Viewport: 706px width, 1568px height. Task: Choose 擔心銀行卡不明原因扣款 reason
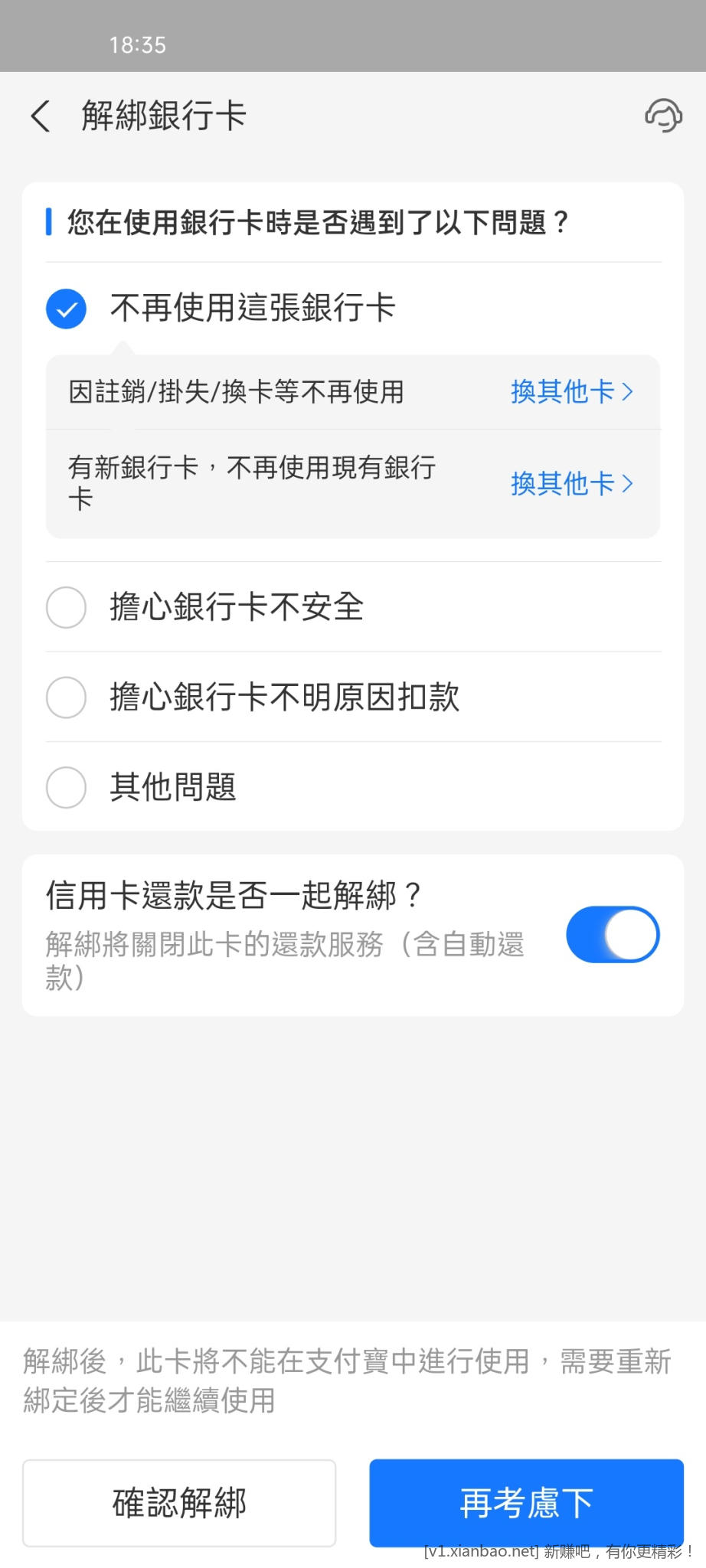(67, 697)
